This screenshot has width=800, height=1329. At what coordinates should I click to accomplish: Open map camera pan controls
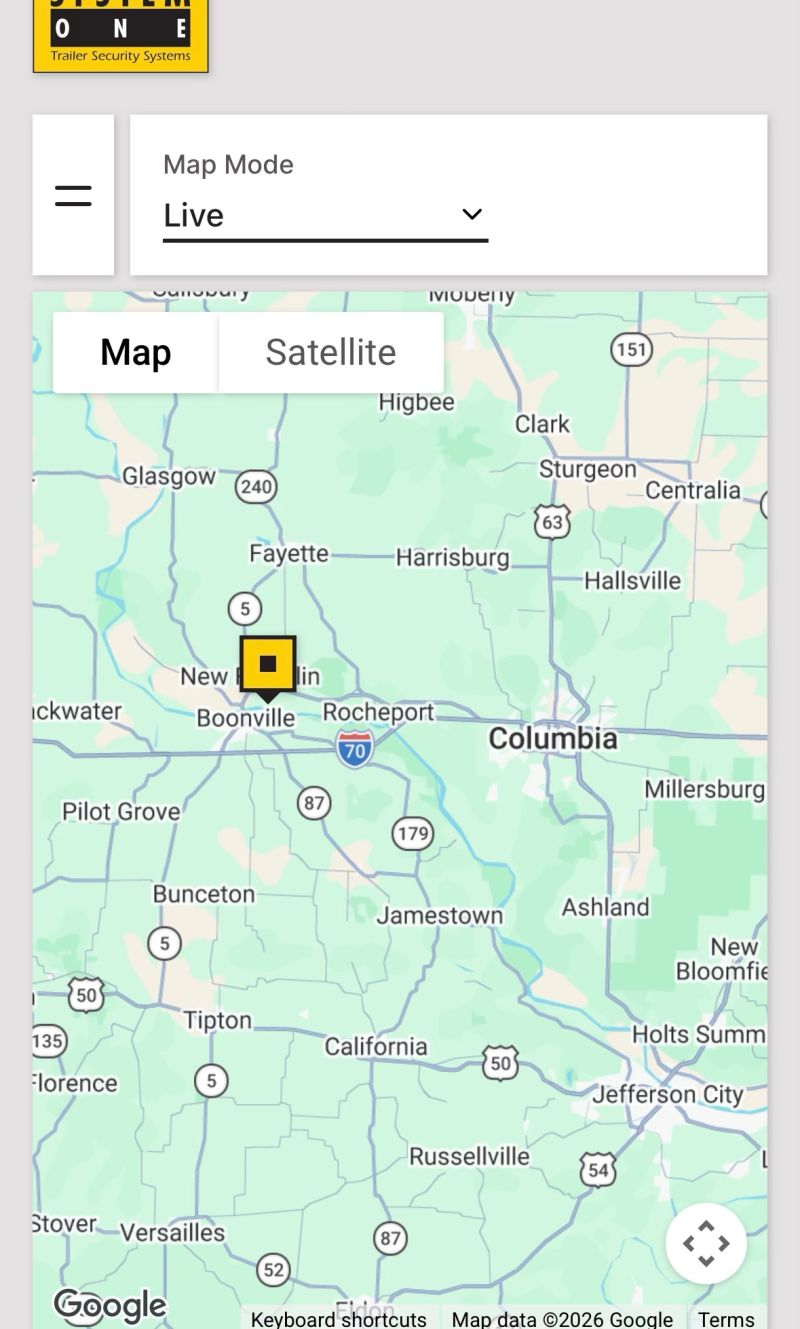tap(706, 1243)
